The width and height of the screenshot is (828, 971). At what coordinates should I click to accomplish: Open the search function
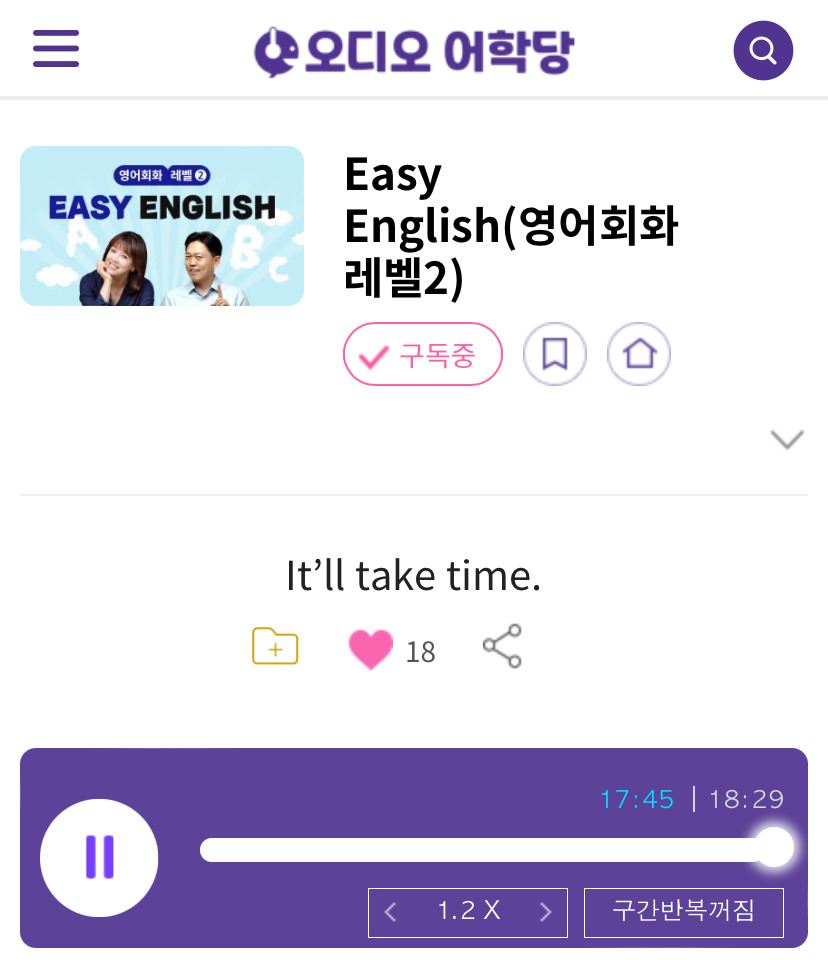(763, 49)
